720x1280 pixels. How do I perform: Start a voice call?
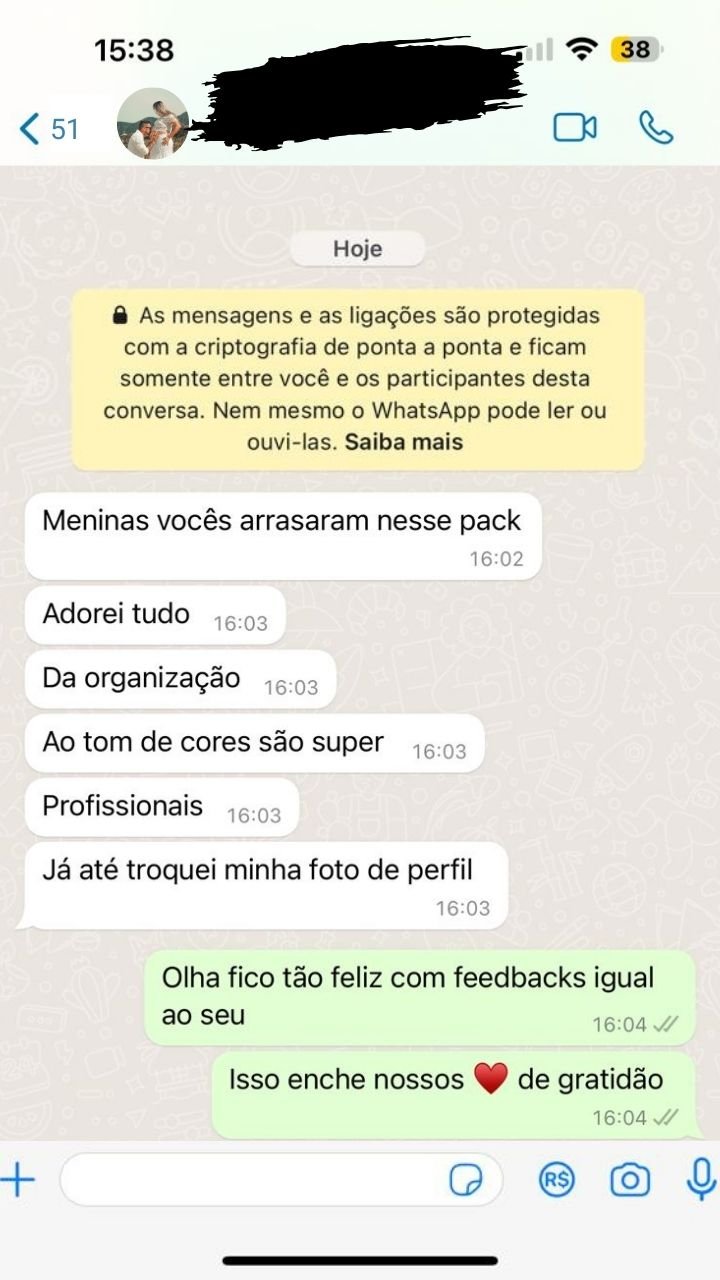656,127
